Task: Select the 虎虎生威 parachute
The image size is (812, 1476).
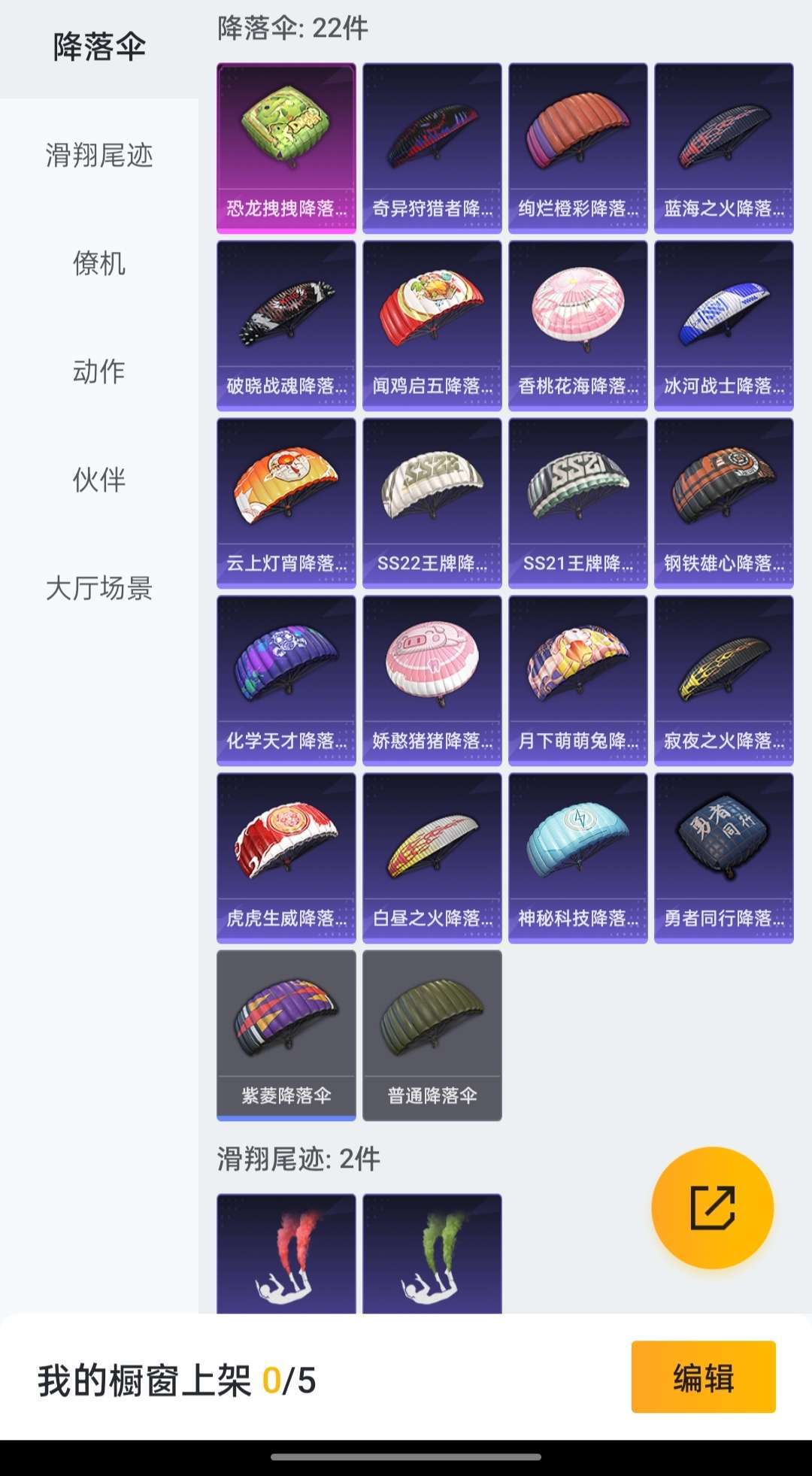Action: point(286,858)
